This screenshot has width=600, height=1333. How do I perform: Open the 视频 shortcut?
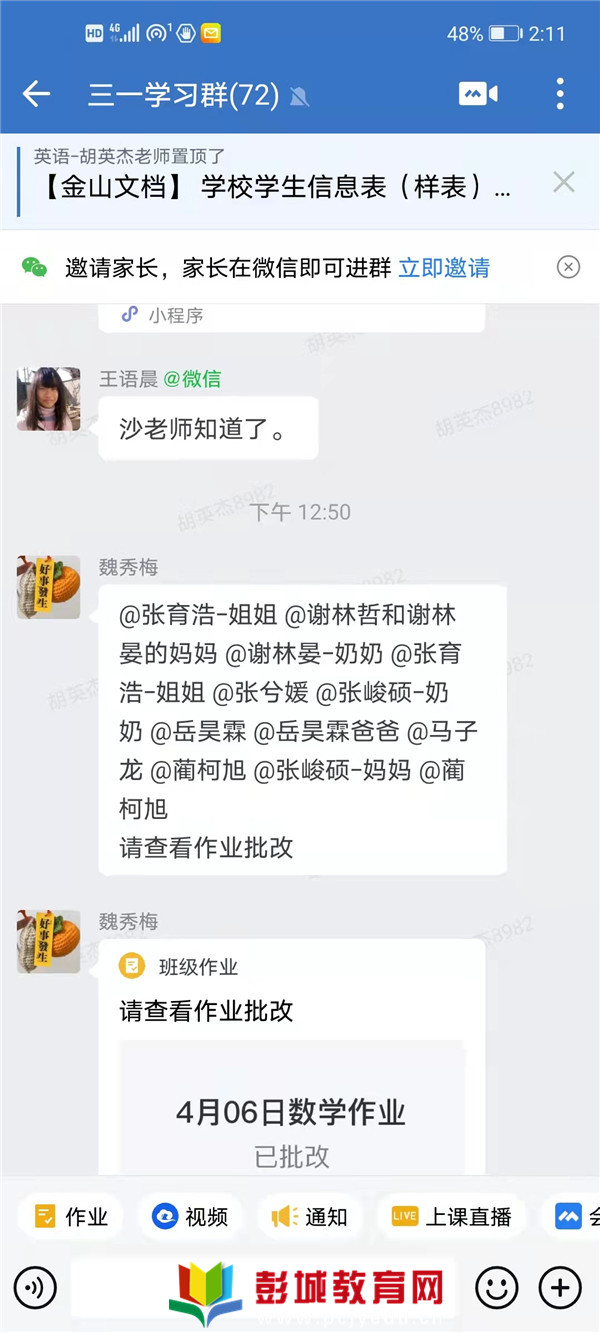pos(189,1216)
